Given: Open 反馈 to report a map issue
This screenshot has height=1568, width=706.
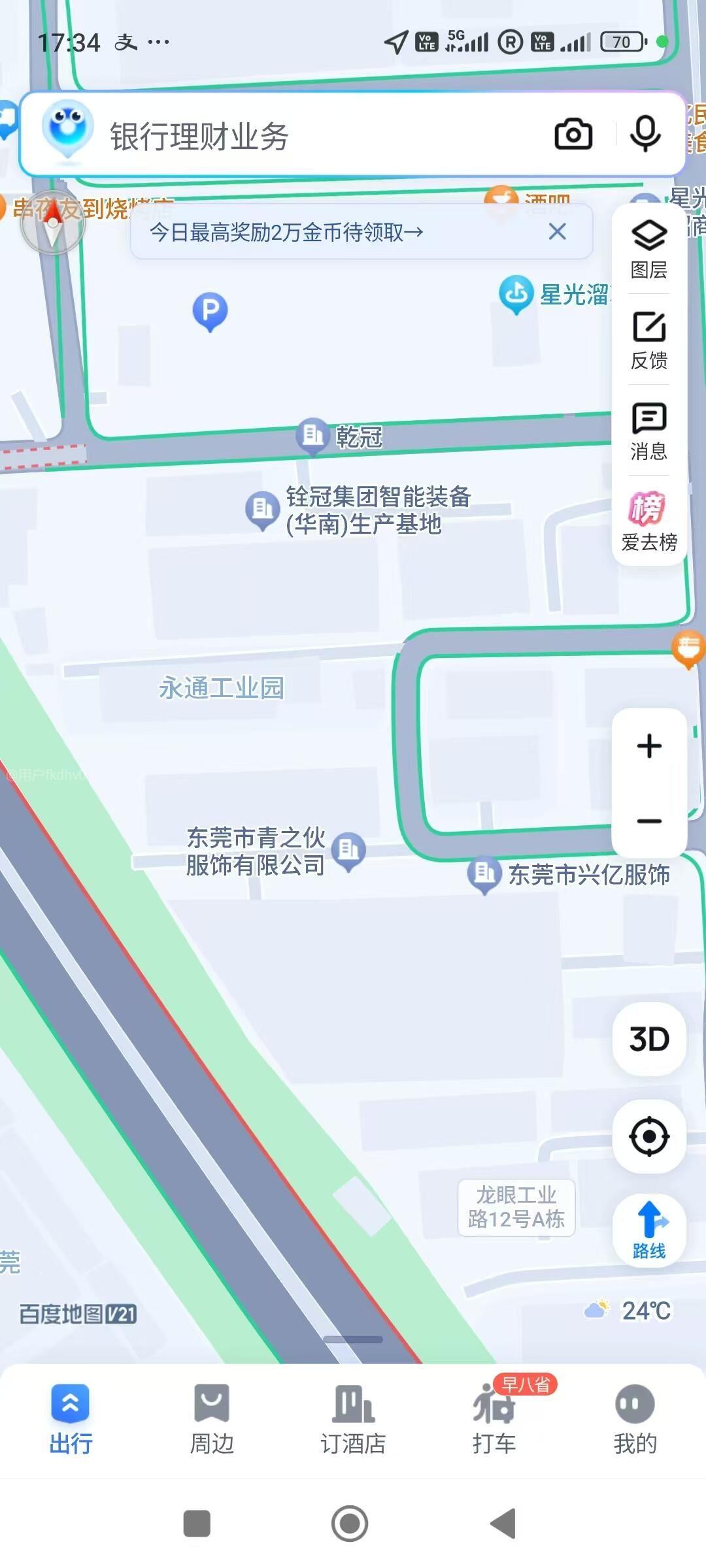Looking at the screenshot, I should (x=648, y=340).
